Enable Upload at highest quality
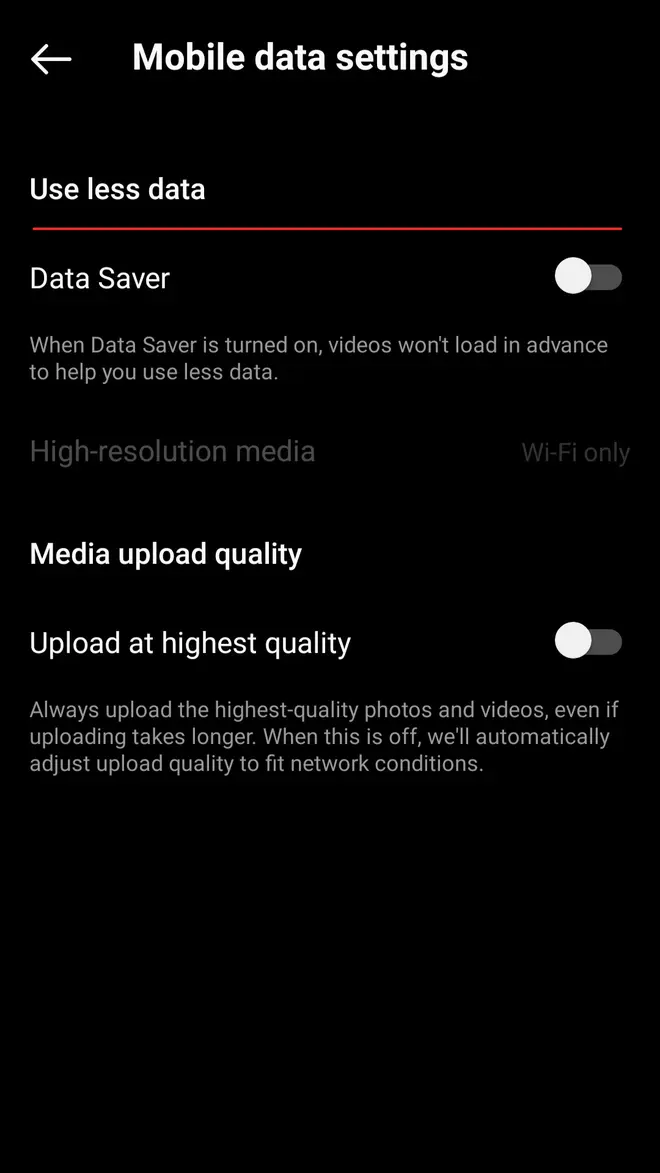The image size is (660, 1173). (x=588, y=642)
